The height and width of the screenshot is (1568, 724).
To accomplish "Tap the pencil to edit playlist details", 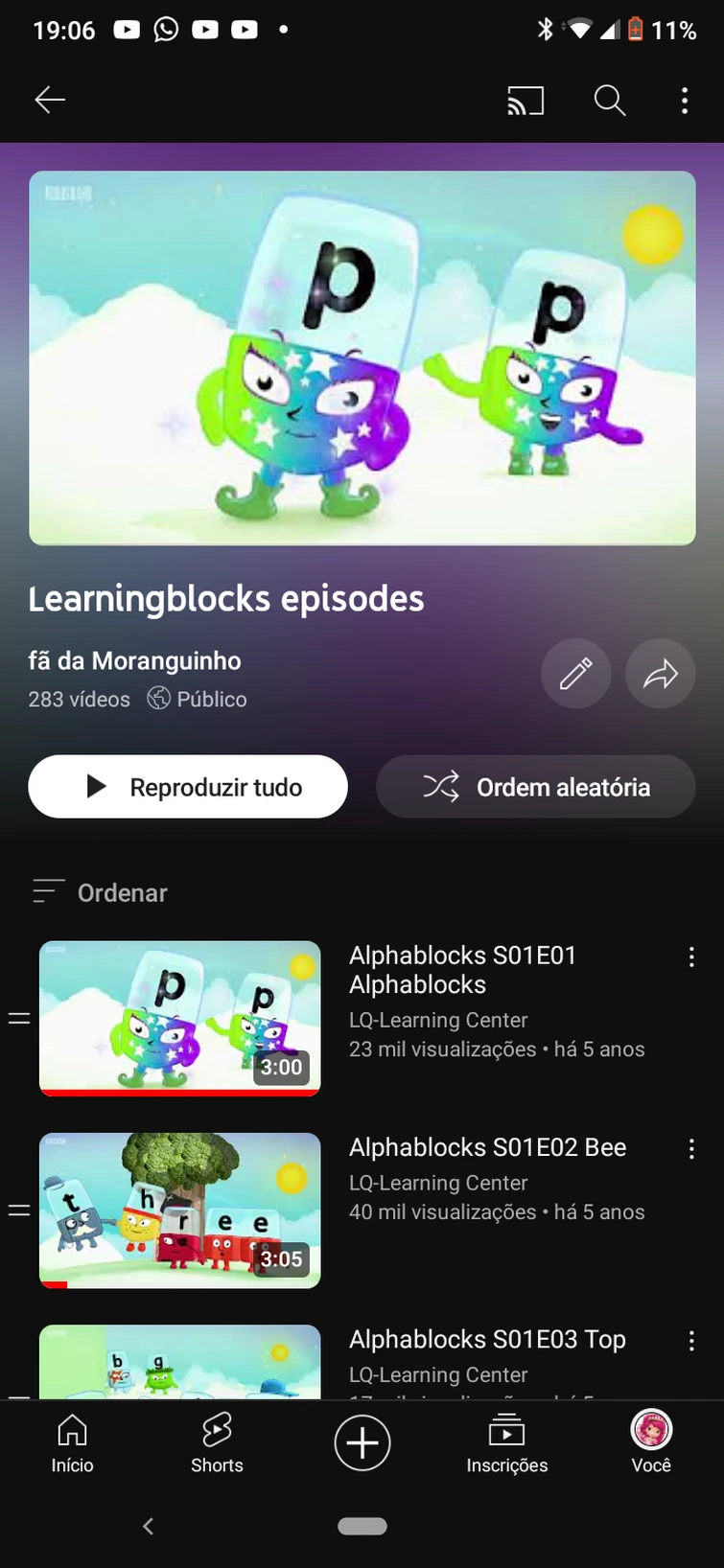I will point(575,674).
